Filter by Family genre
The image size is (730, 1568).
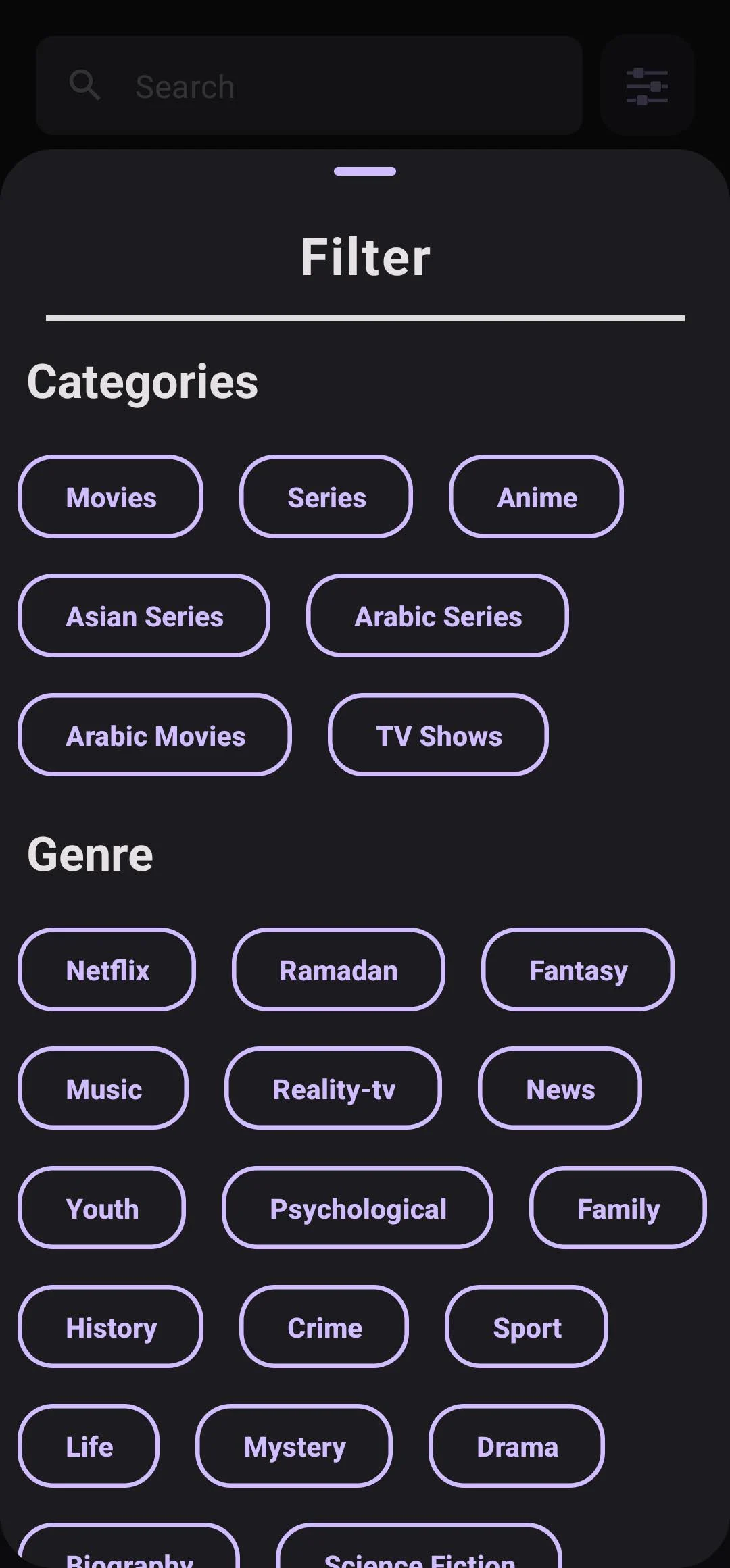click(x=618, y=1209)
